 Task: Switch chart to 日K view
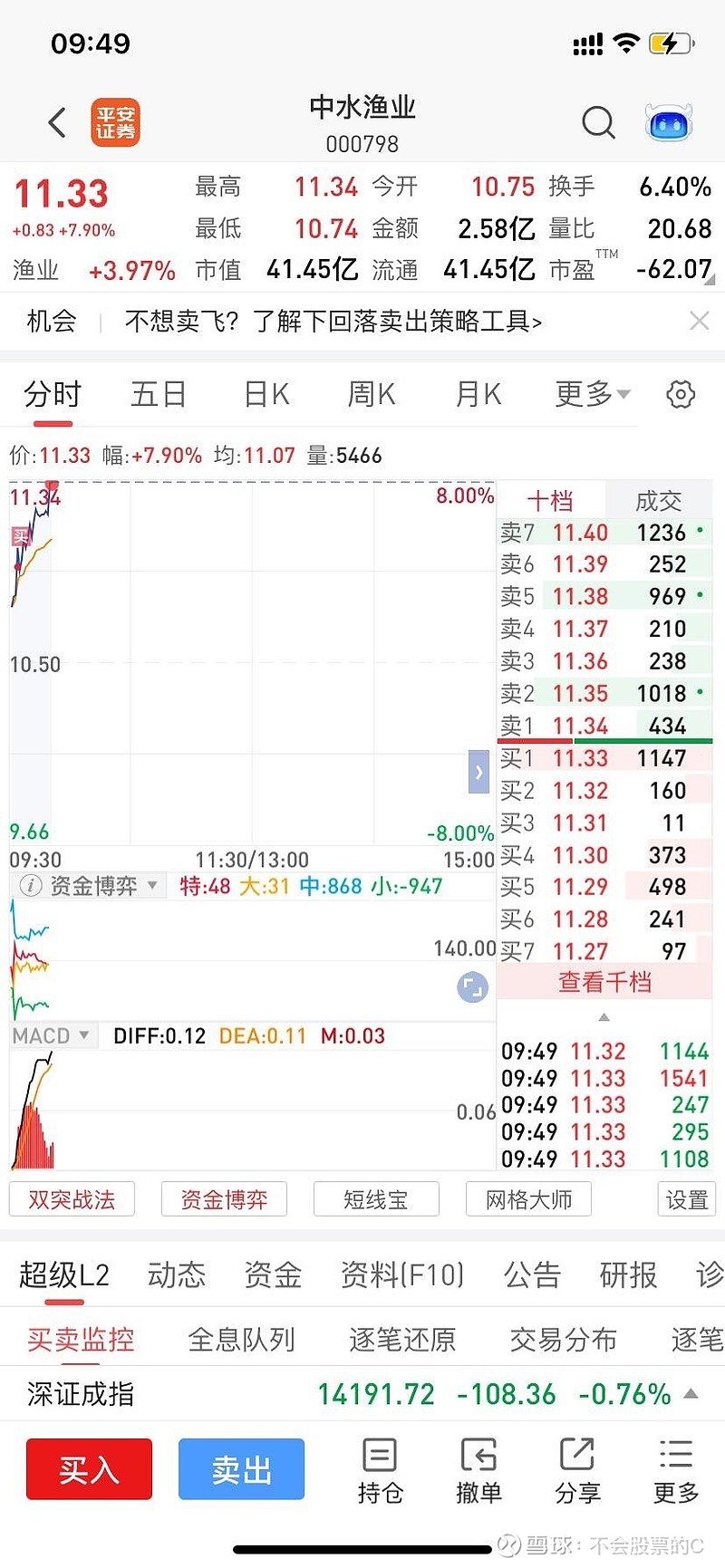click(266, 395)
